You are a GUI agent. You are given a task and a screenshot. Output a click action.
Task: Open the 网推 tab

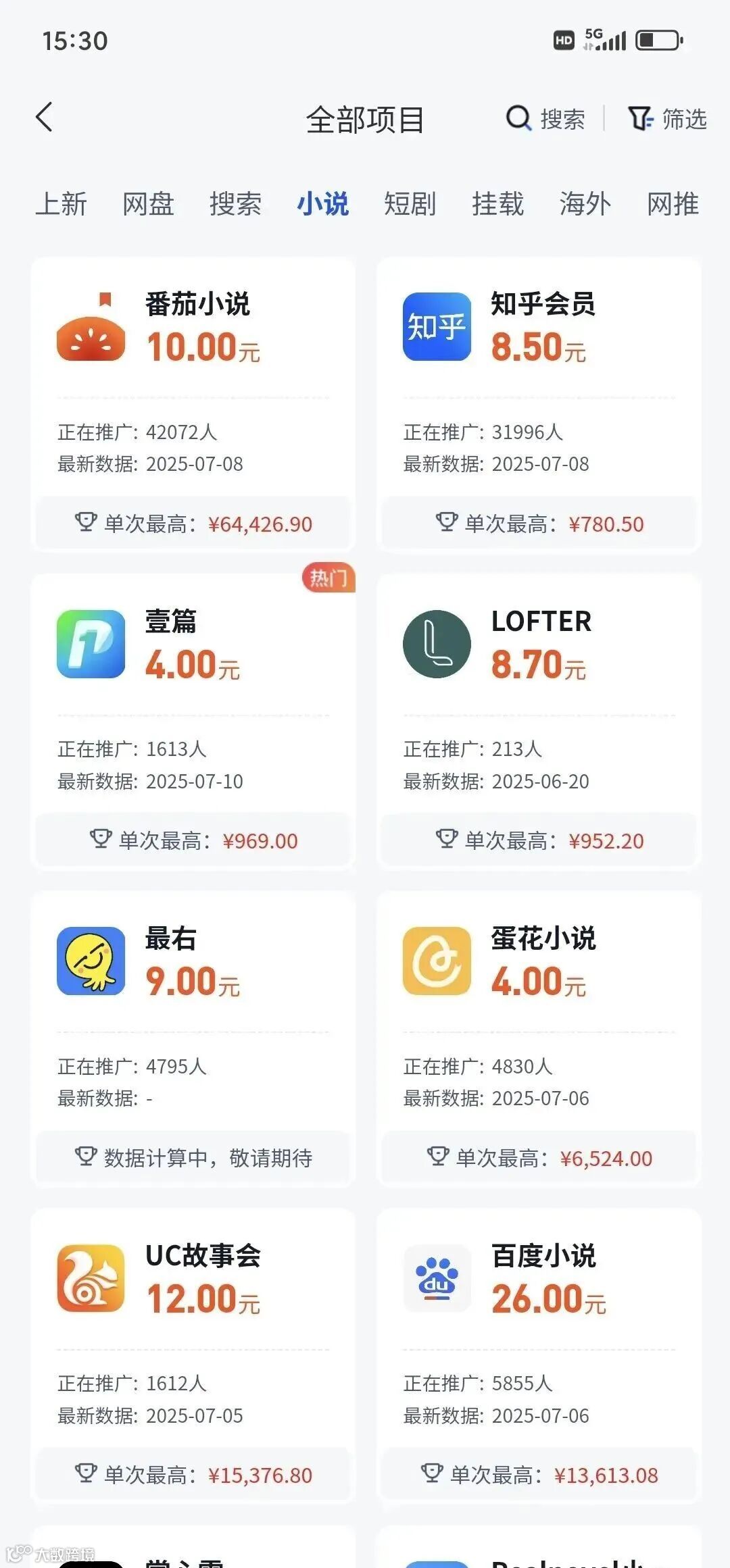pyautogui.click(x=673, y=203)
